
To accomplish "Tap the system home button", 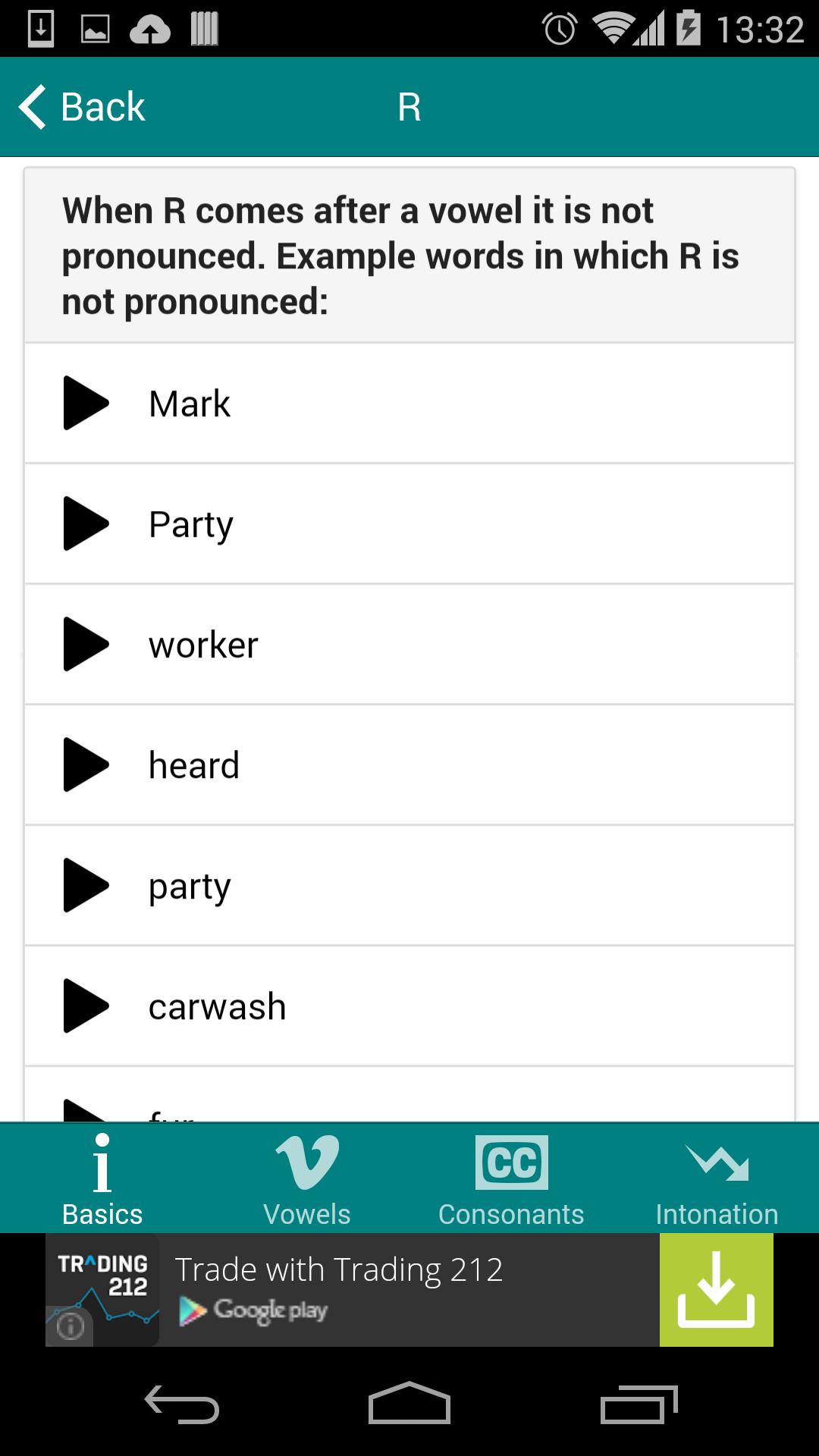I will (x=409, y=1404).
